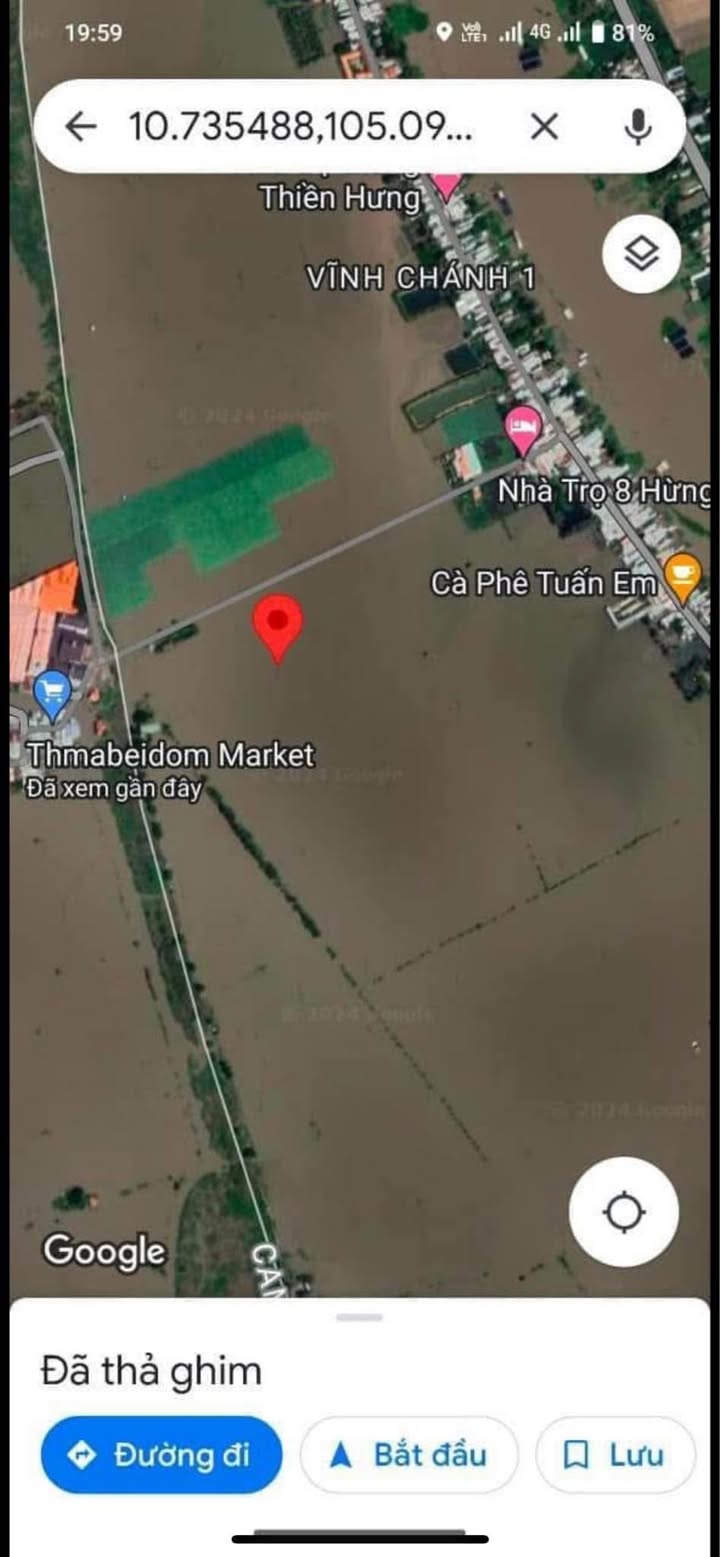720x1557 pixels.
Task: Open the map layers selector
Action: [641, 254]
